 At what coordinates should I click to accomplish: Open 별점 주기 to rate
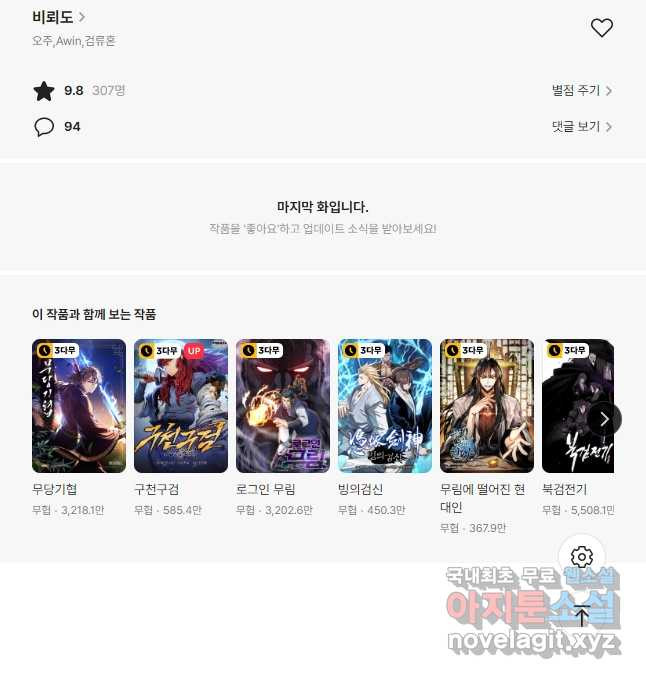[x=581, y=91]
